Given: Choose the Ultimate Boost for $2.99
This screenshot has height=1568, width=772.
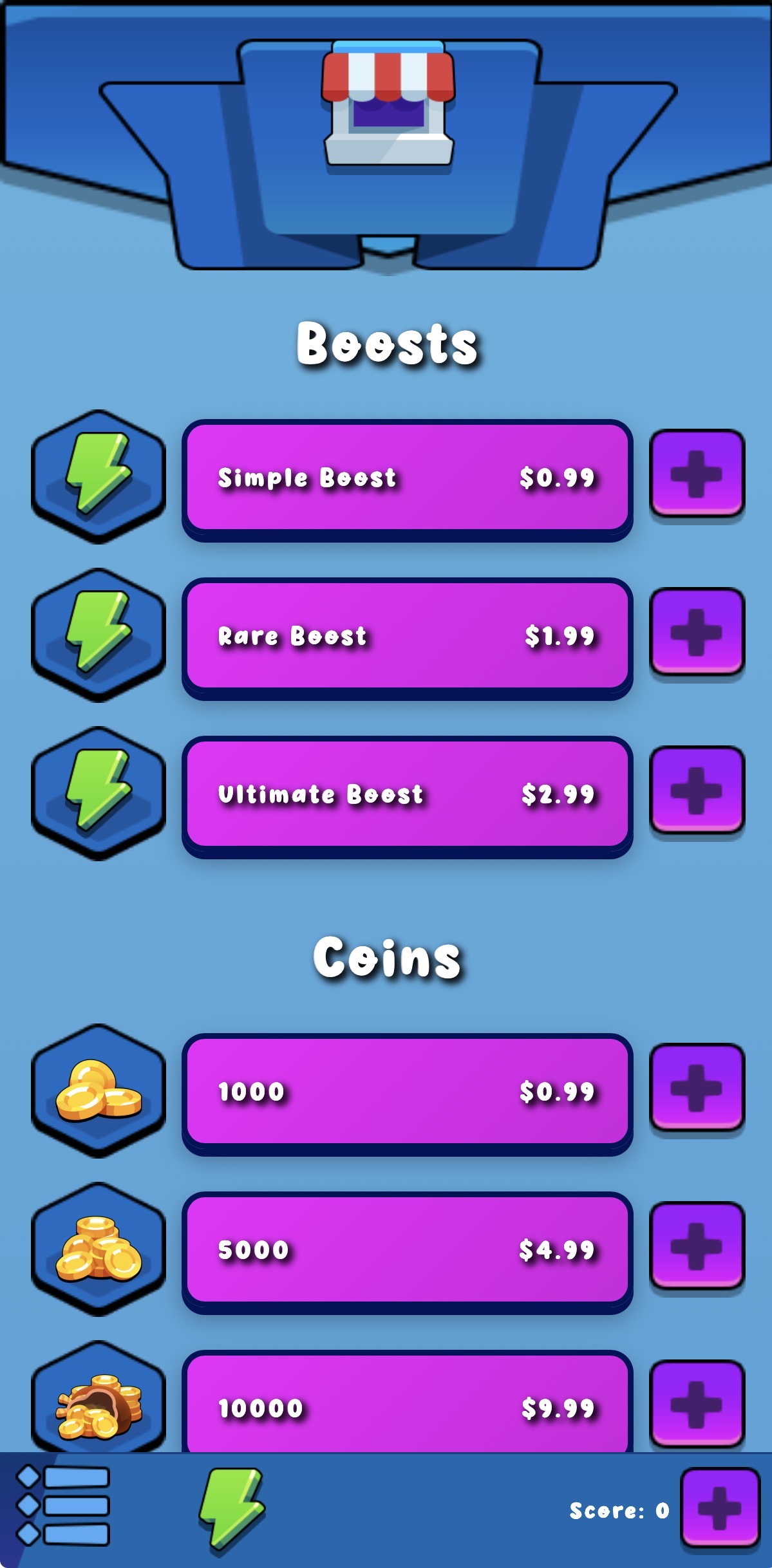Looking at the screenshot, I should tap(407, 794).
